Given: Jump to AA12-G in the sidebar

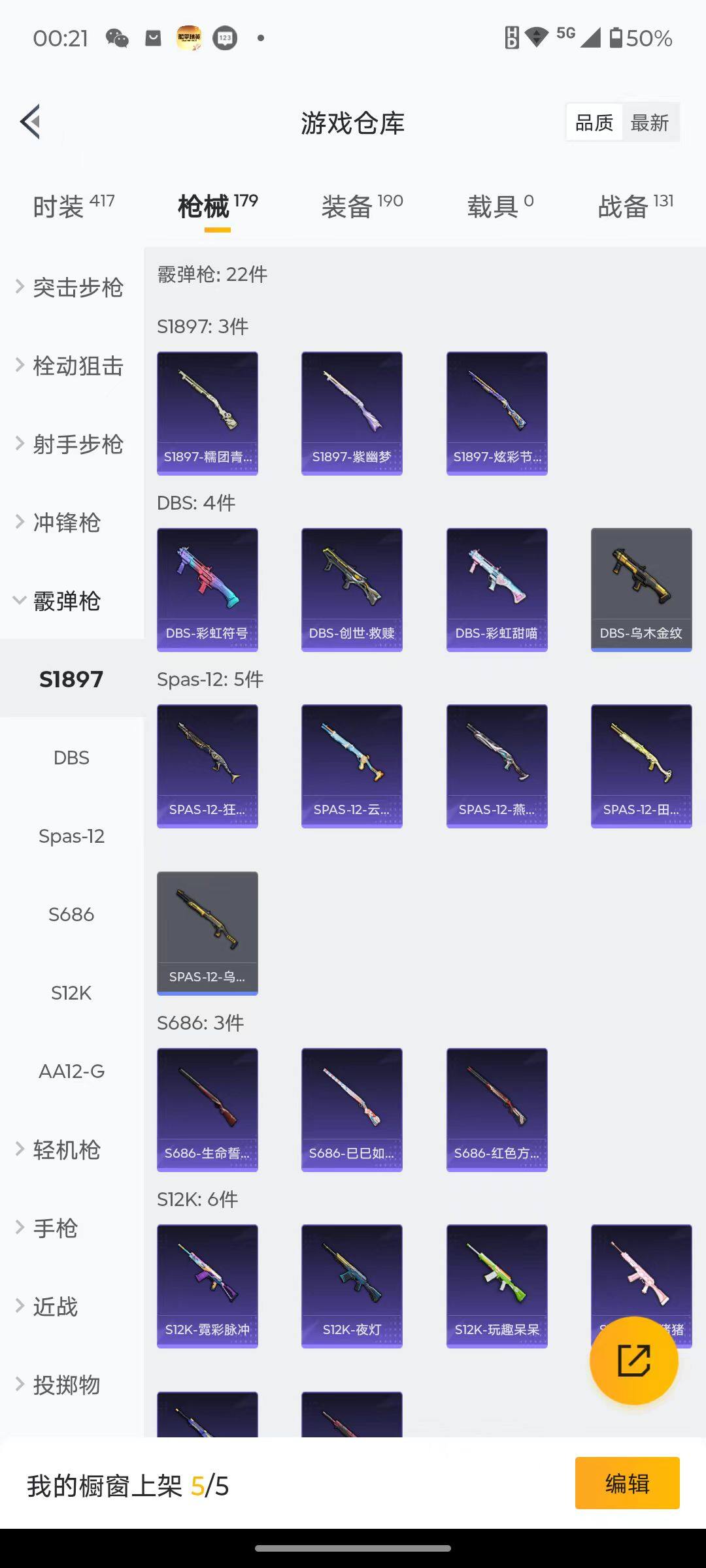Looking at the screenshot, I should 71,1071.
